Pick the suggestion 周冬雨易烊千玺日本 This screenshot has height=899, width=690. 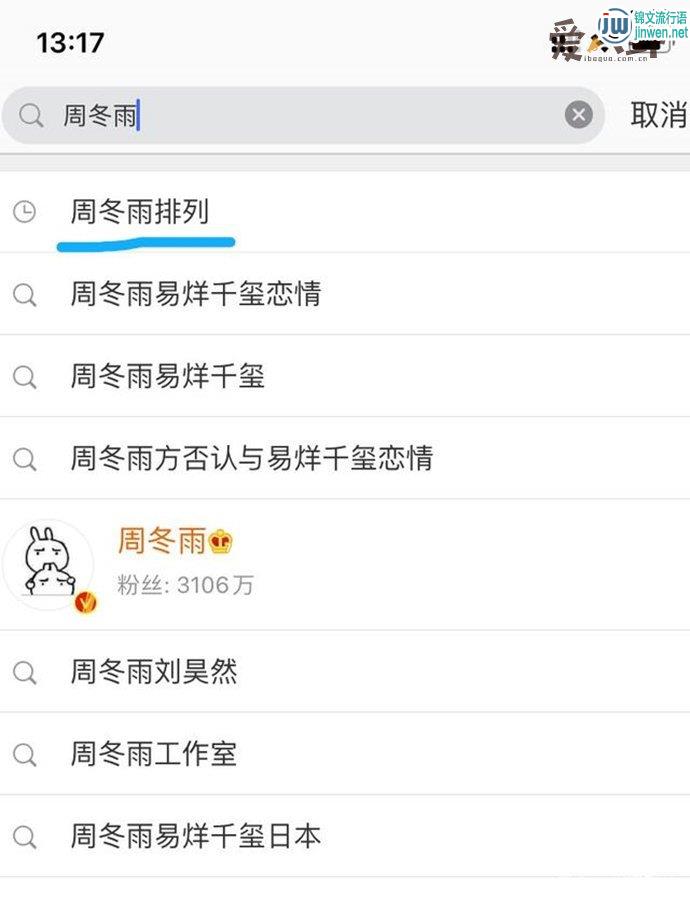[x=195, y=836]
